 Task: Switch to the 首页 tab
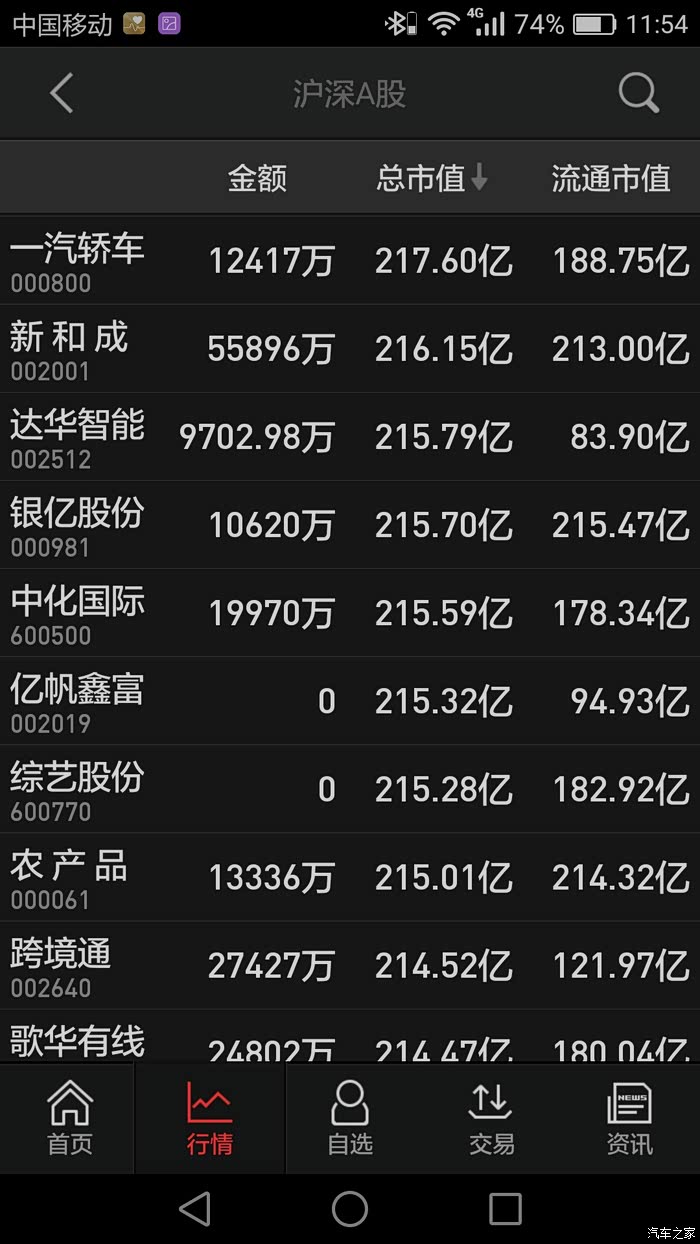(x=69, y=1118)
